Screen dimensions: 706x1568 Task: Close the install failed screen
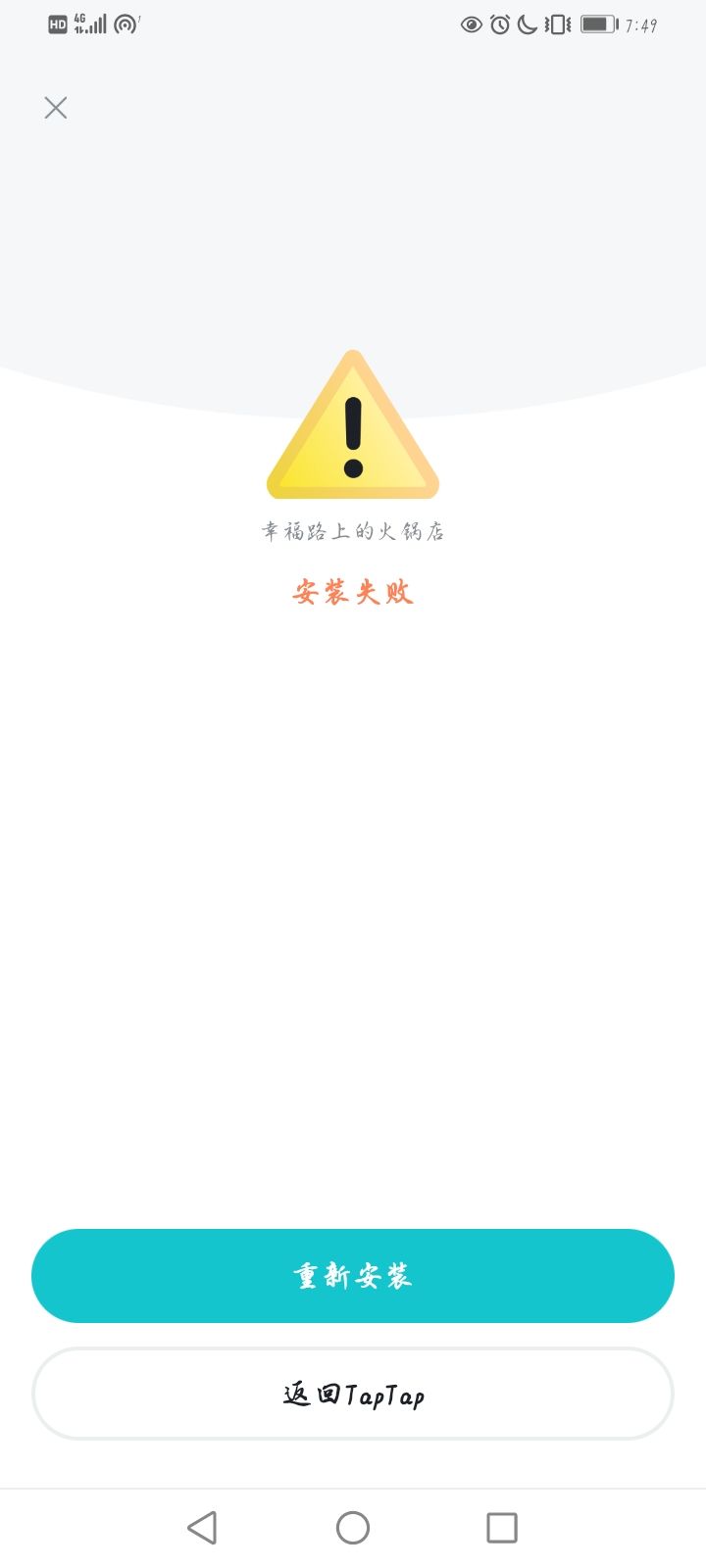click(56, 108)
